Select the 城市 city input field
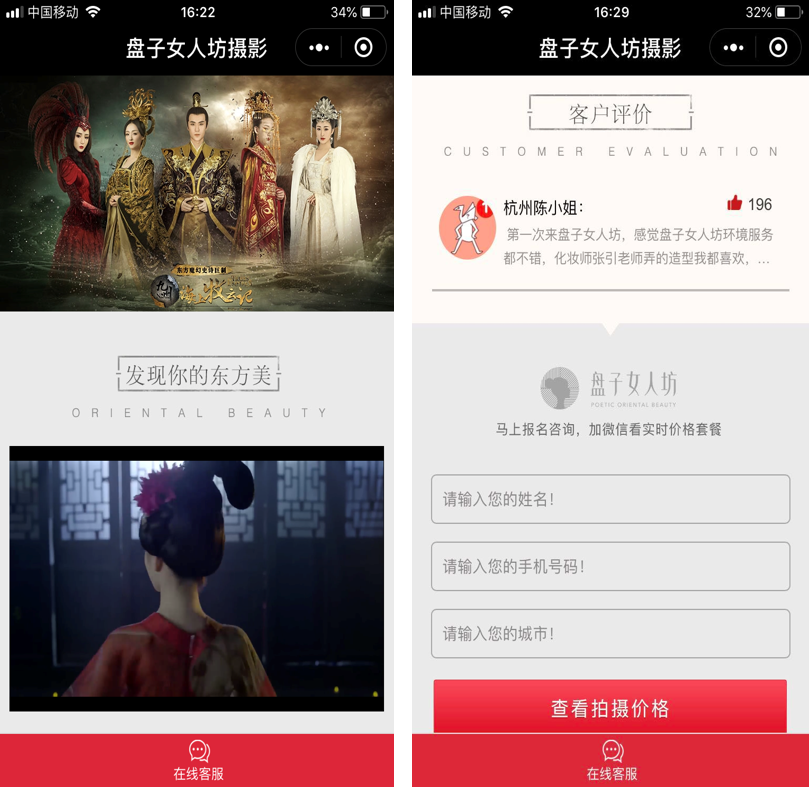Screen dimensions: 809x787 click(610, 633)
